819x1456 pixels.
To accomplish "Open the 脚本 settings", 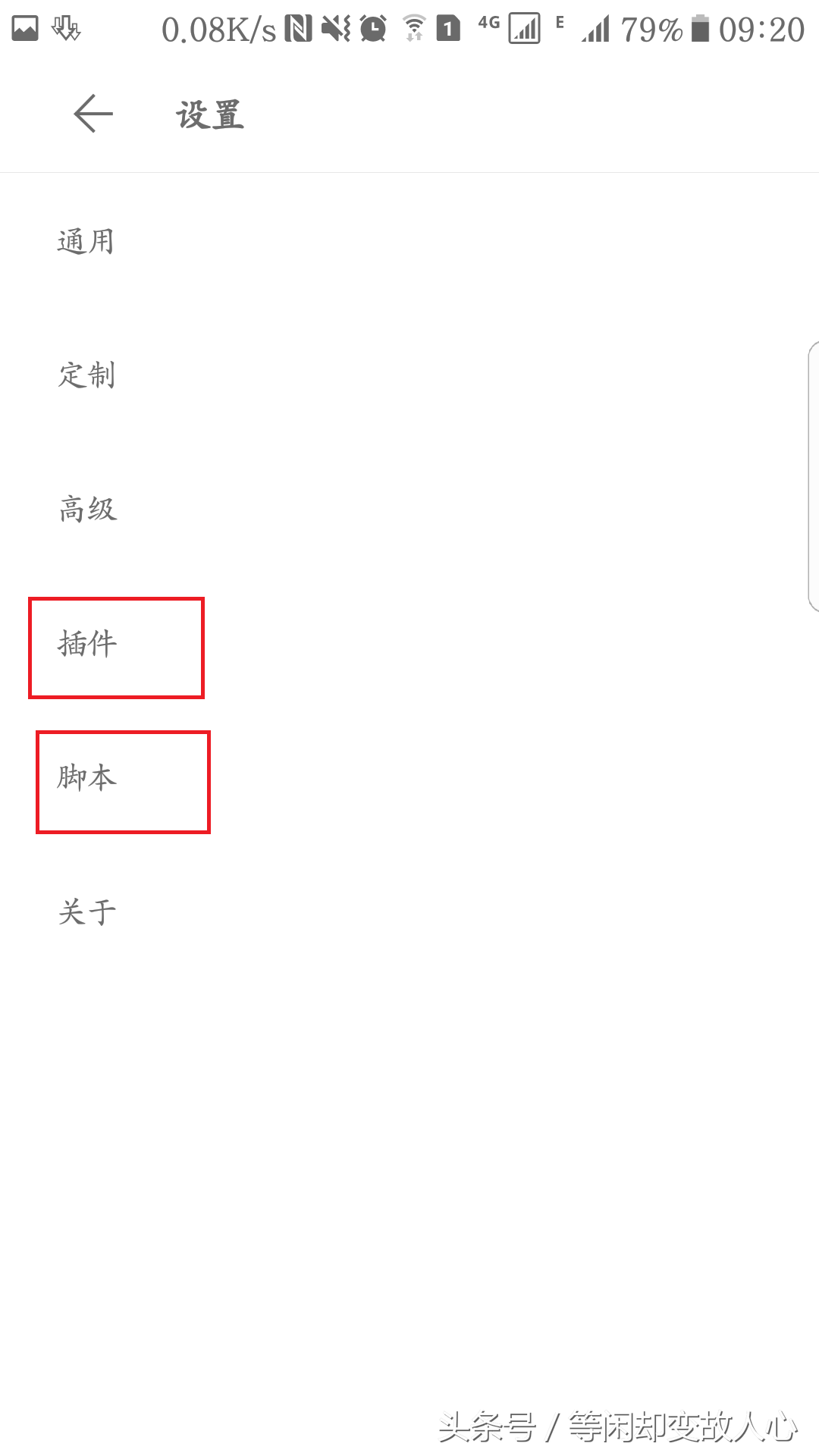I will tap(87, 778).
